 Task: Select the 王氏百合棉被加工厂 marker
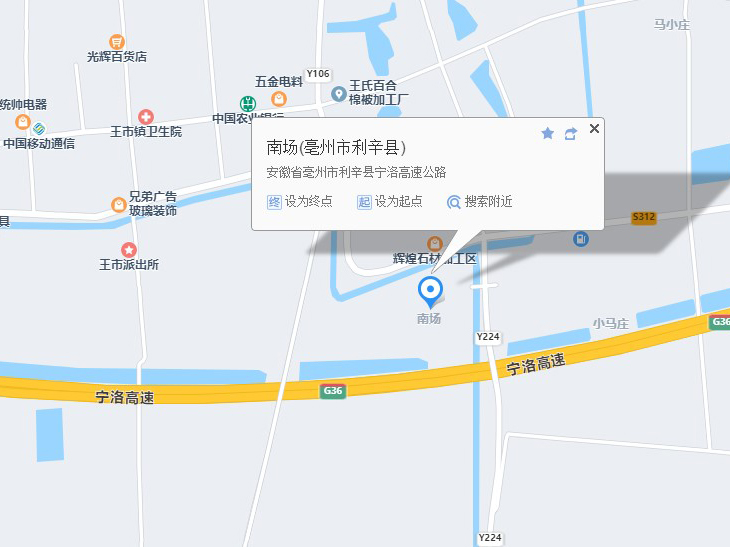pyautogui.click(x=339, y=94)
